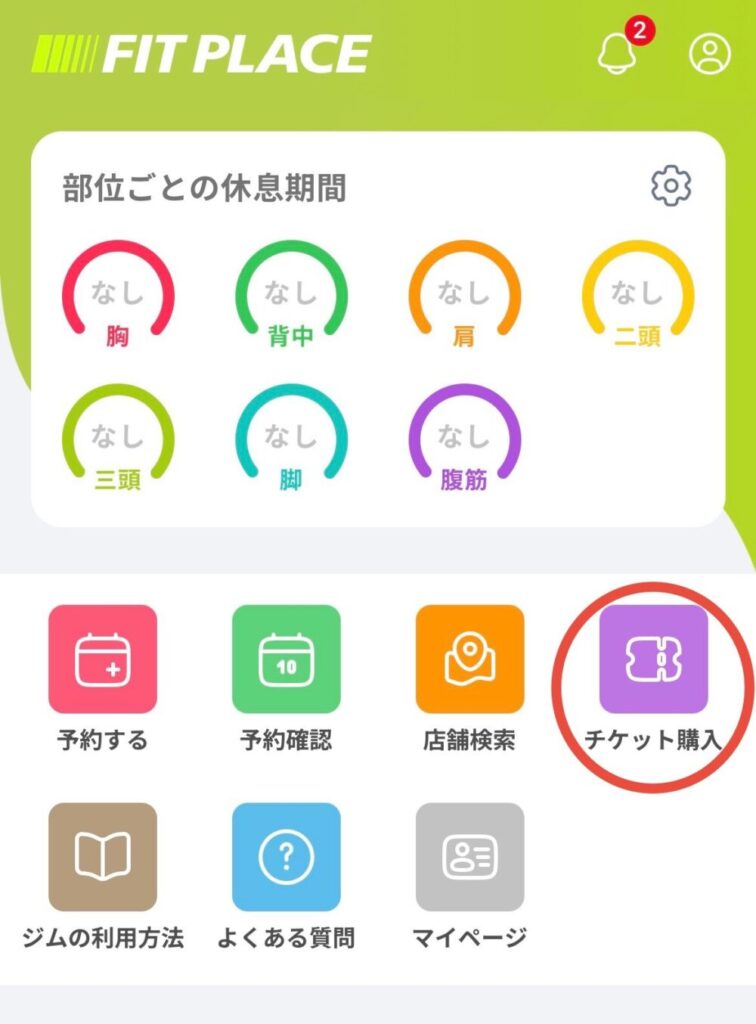Image resolution: width=756 pixels, height=1024 pixels.
Task: Open チケット購入 ticket purchase
Action: (x=653, y=659)
